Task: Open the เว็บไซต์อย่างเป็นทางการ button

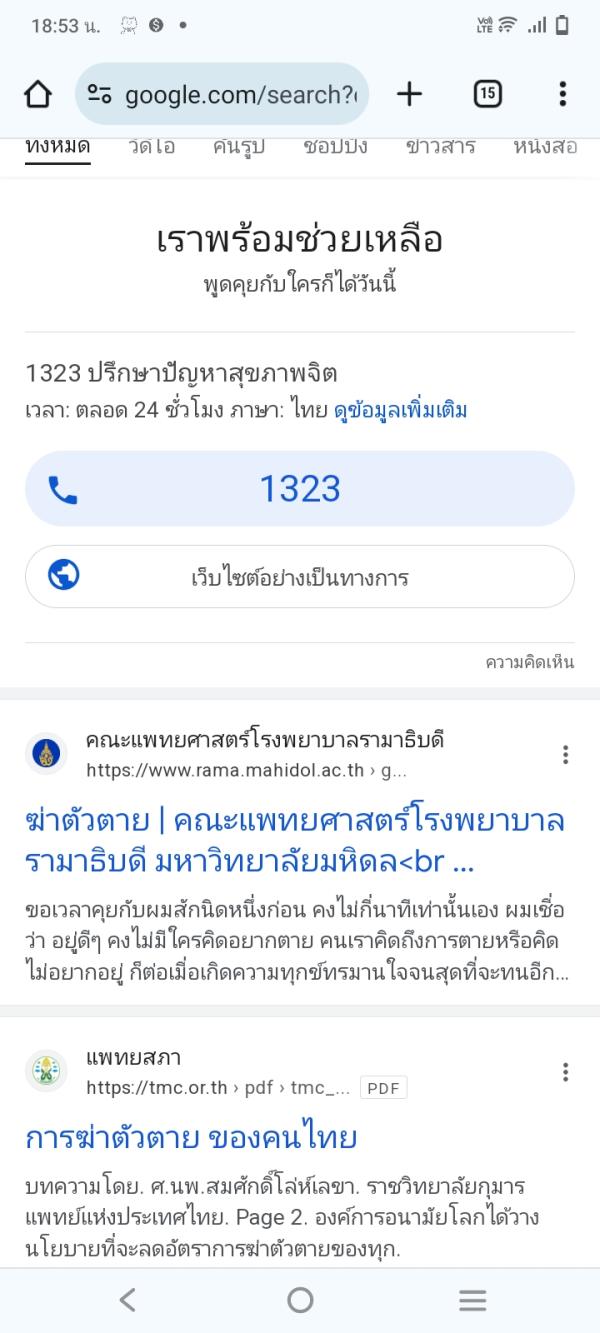Action: click(300, 577)
